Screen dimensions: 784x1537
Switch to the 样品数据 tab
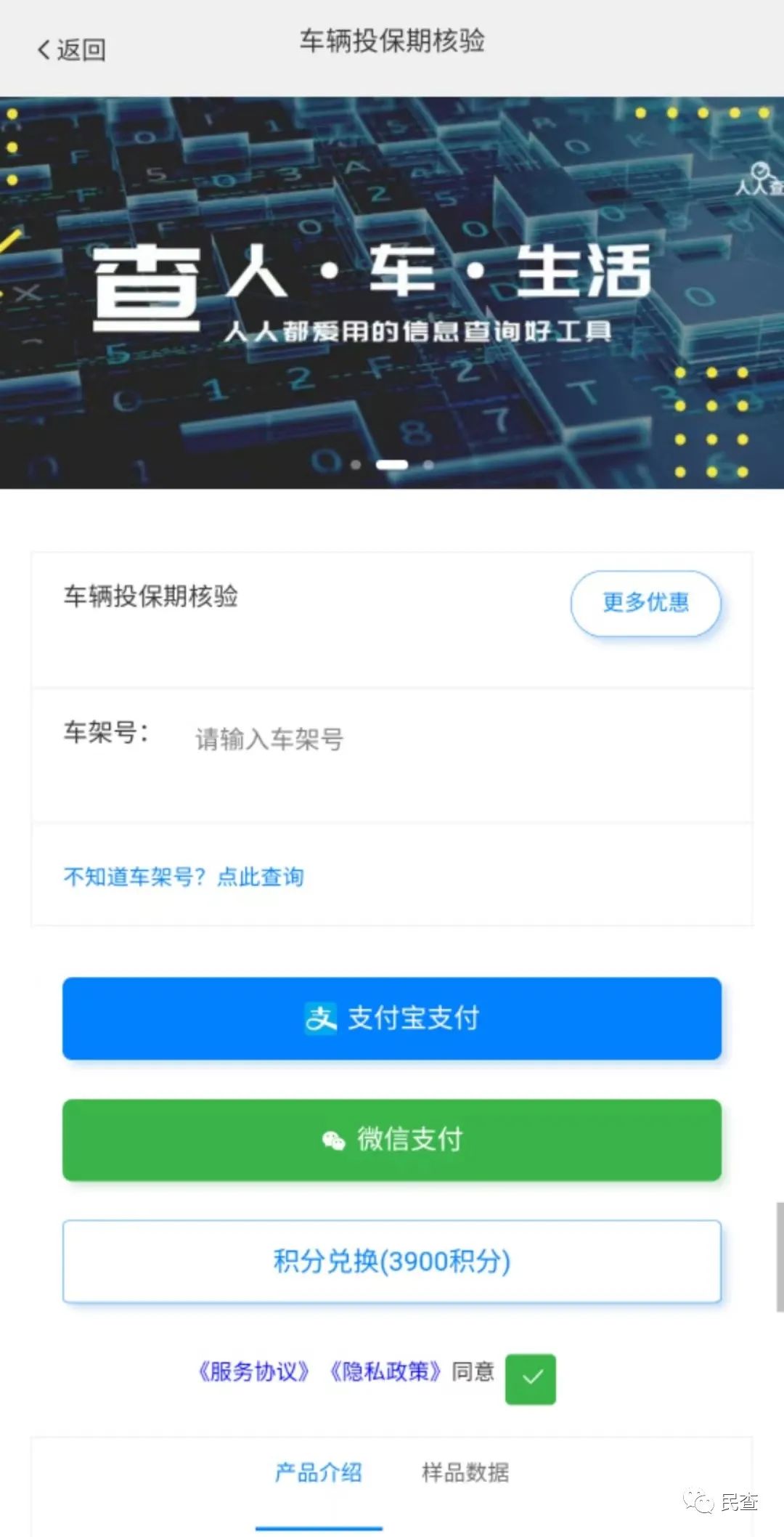click(466, 1473)
